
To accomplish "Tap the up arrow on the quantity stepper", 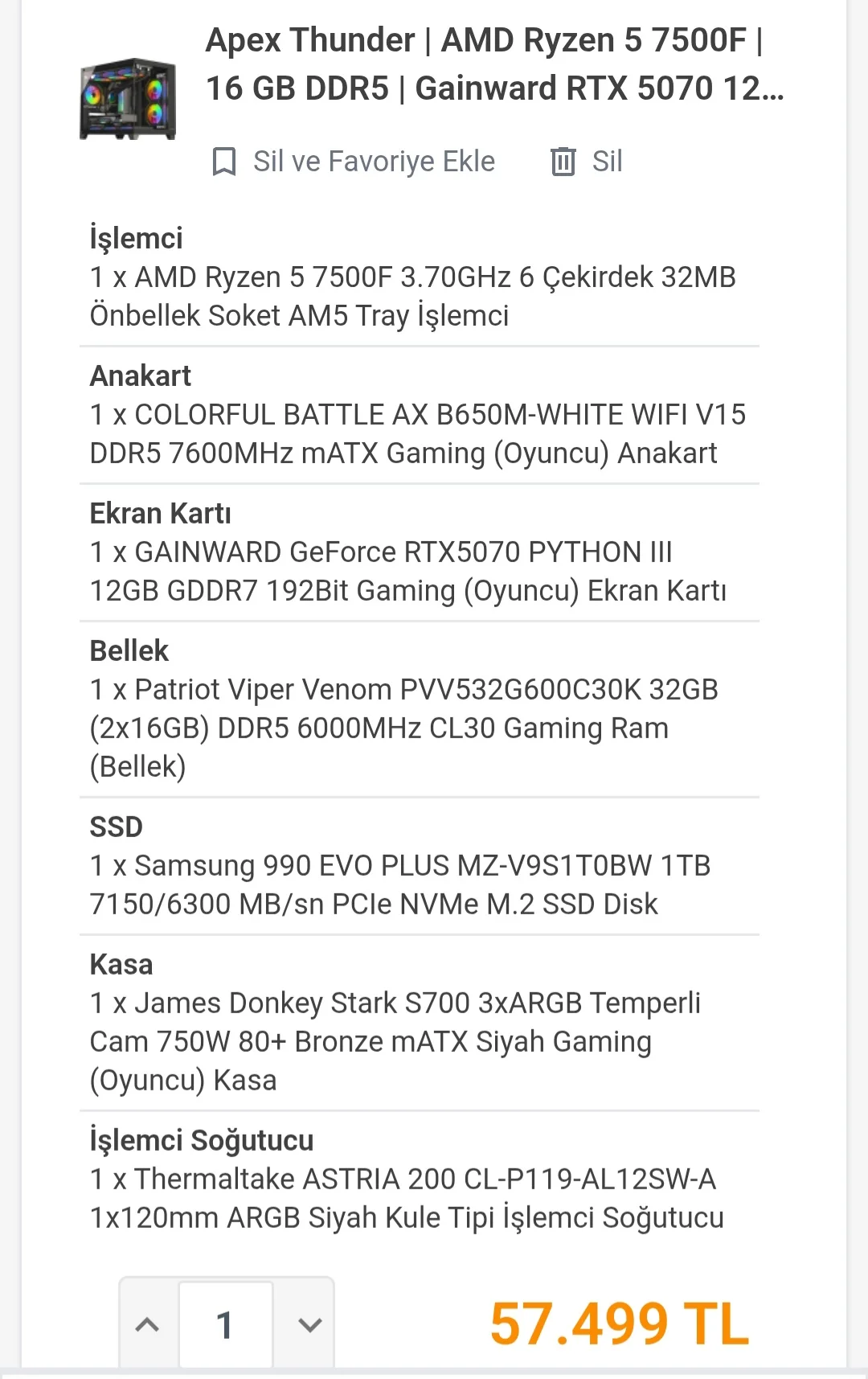I will click(x=148, y=1324).
